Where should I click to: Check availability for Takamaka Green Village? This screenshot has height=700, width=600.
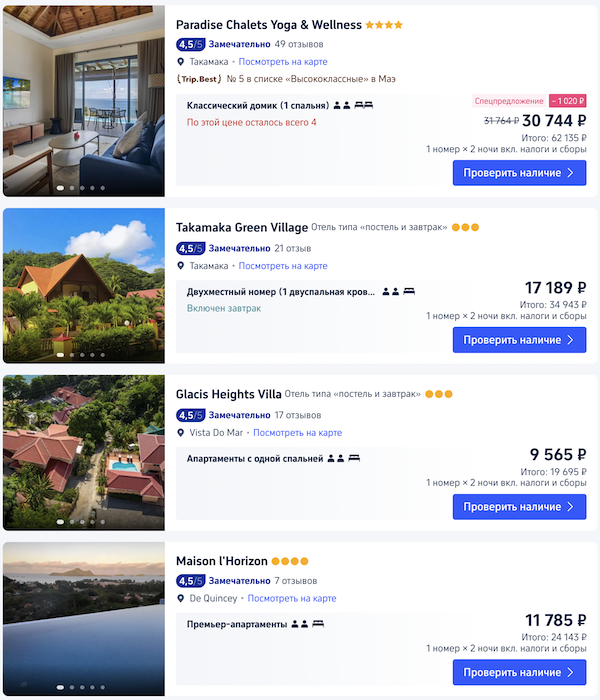coord(519,340)
